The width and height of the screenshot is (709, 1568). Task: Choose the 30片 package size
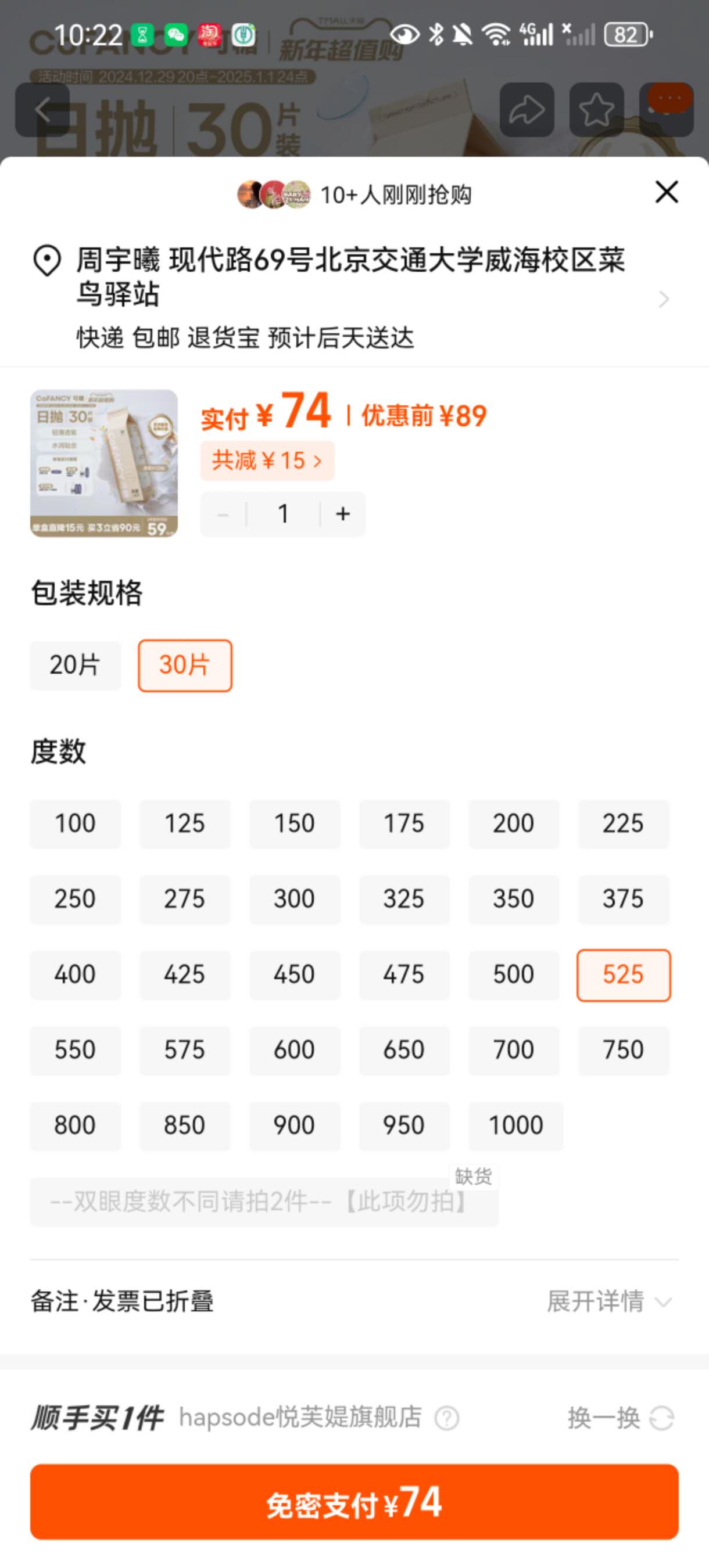click(x=185, y=665)
